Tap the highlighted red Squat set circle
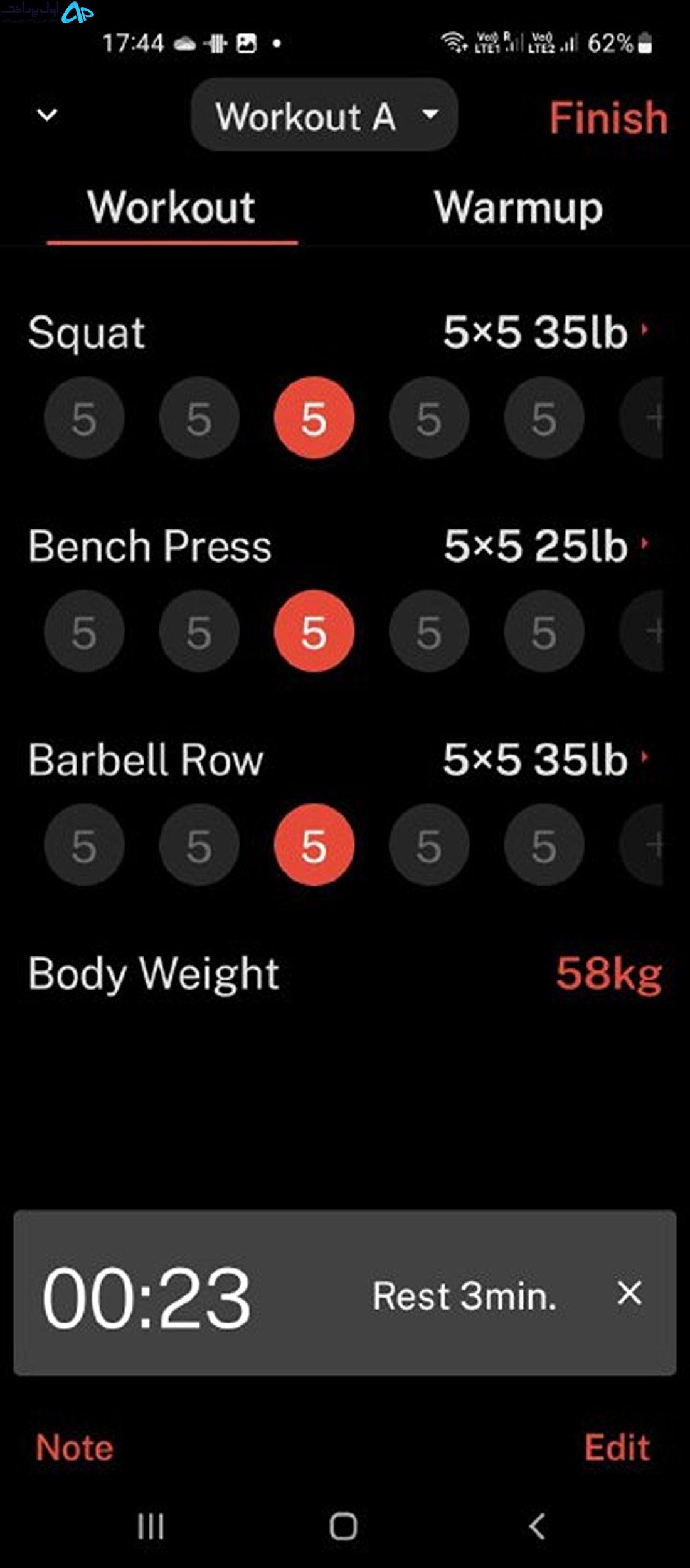This screenshot has height=1568, width=690. [x=314, y=418]
